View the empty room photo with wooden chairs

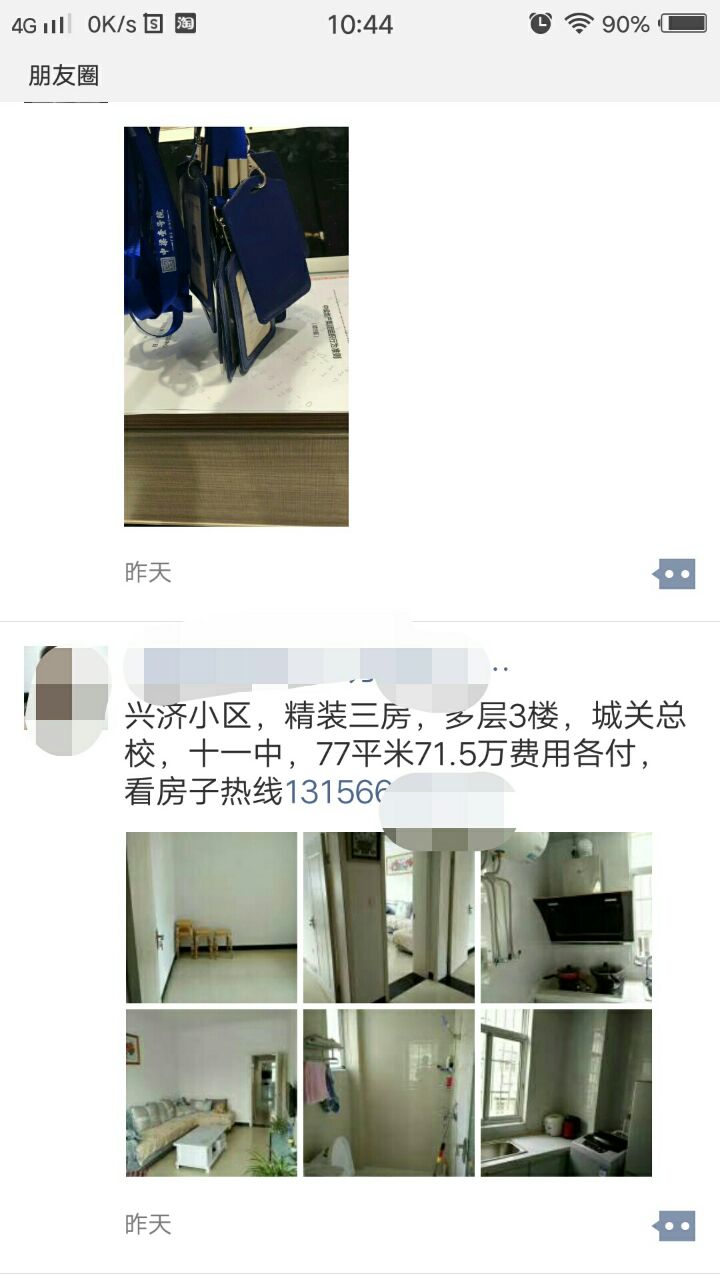point(211,917)
